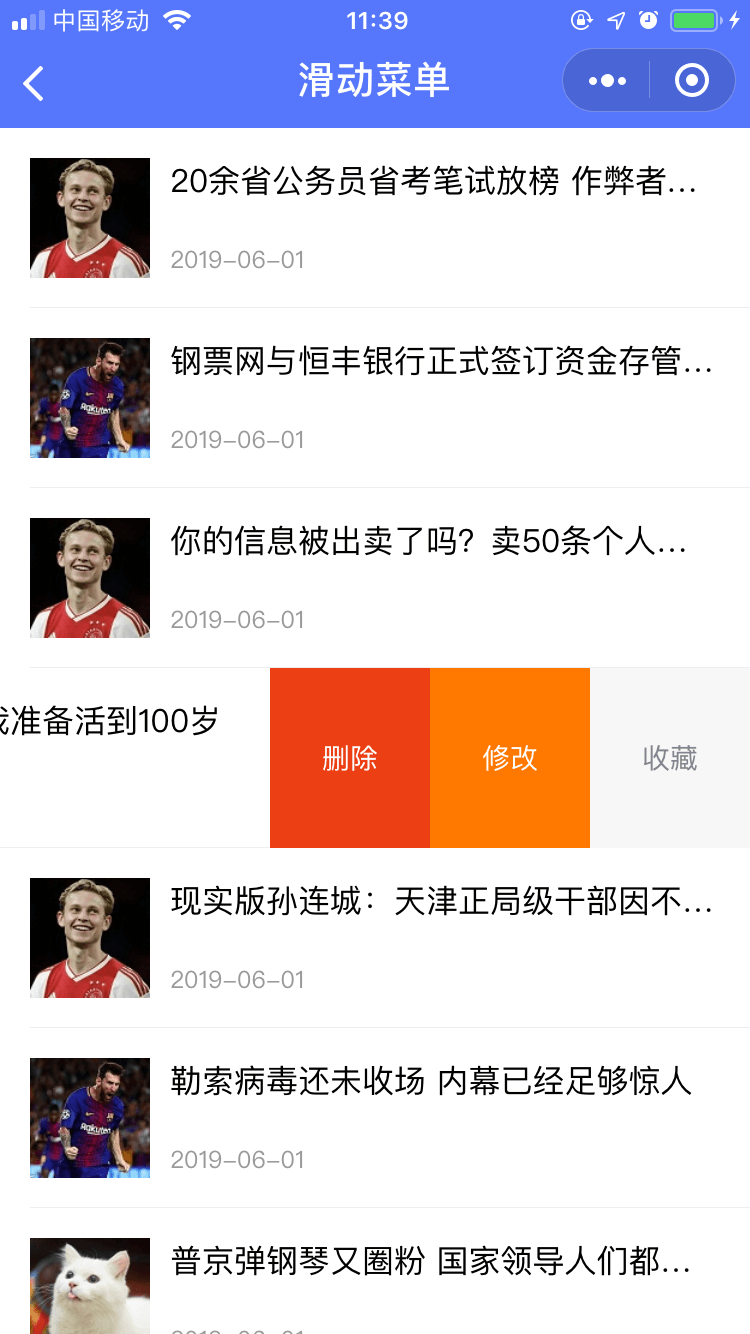Screen dimensions: 750x1334
Task: Tap the red 删除 delete button
Action: 350,758
